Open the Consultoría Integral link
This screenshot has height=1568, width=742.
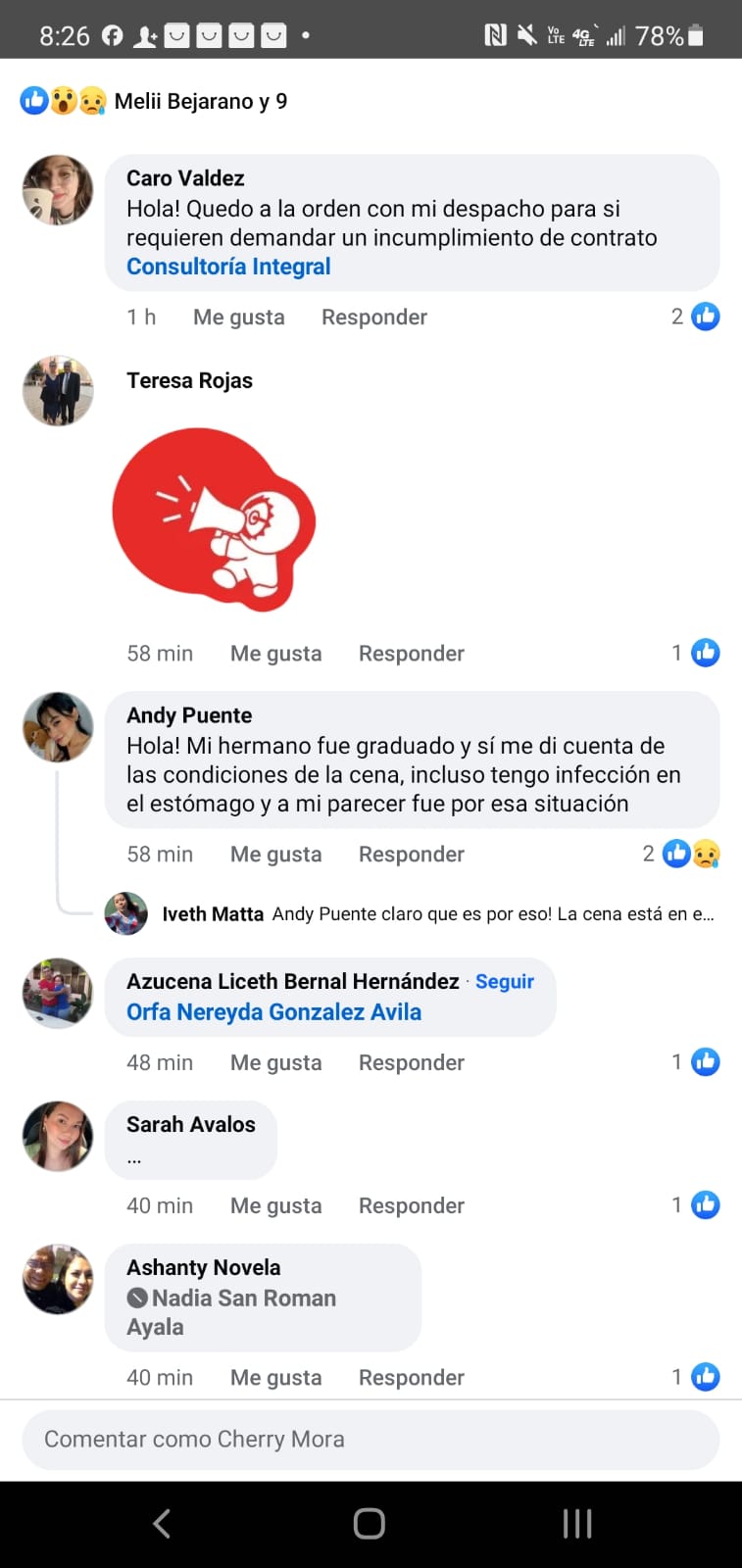tap(228, 267)
